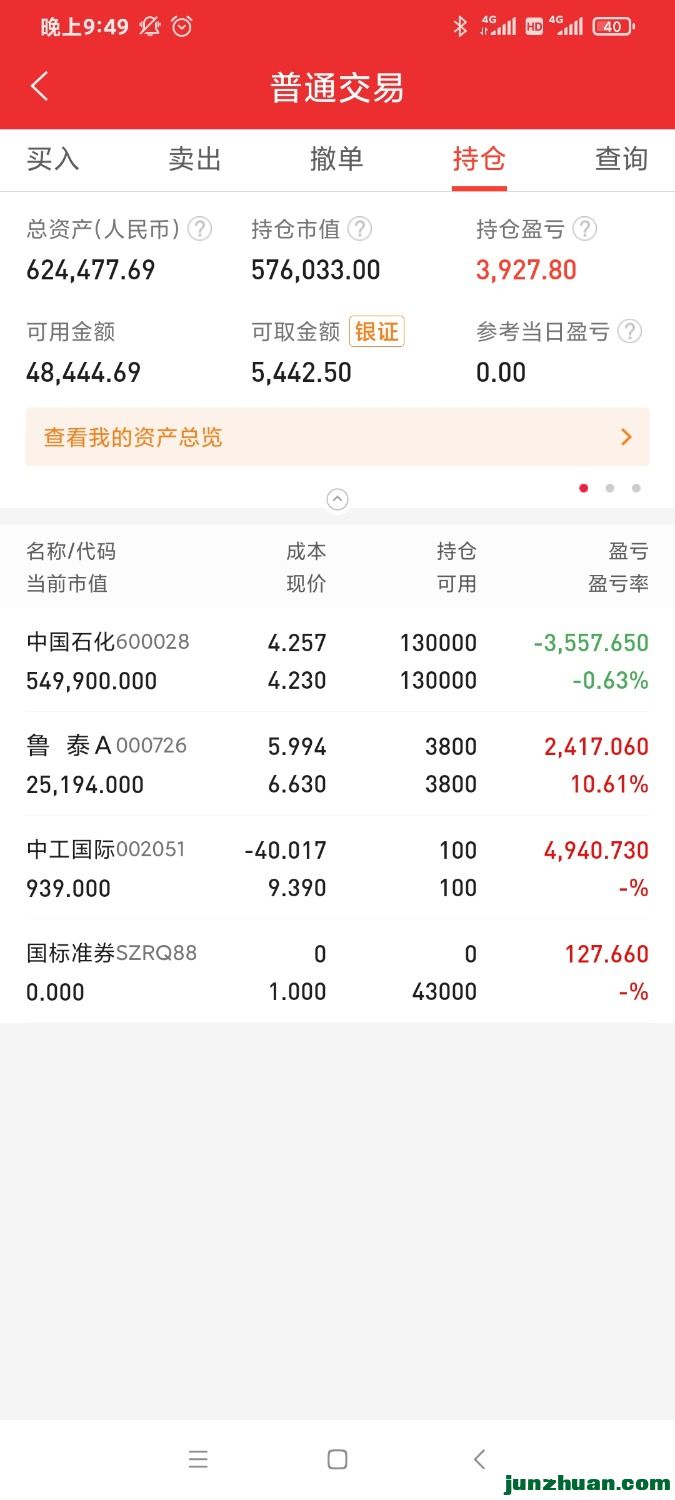The width and height of the screenshot is (675, 1500).
Task: Go back using the top-left arrow
Action: click(x=39, y=86)
